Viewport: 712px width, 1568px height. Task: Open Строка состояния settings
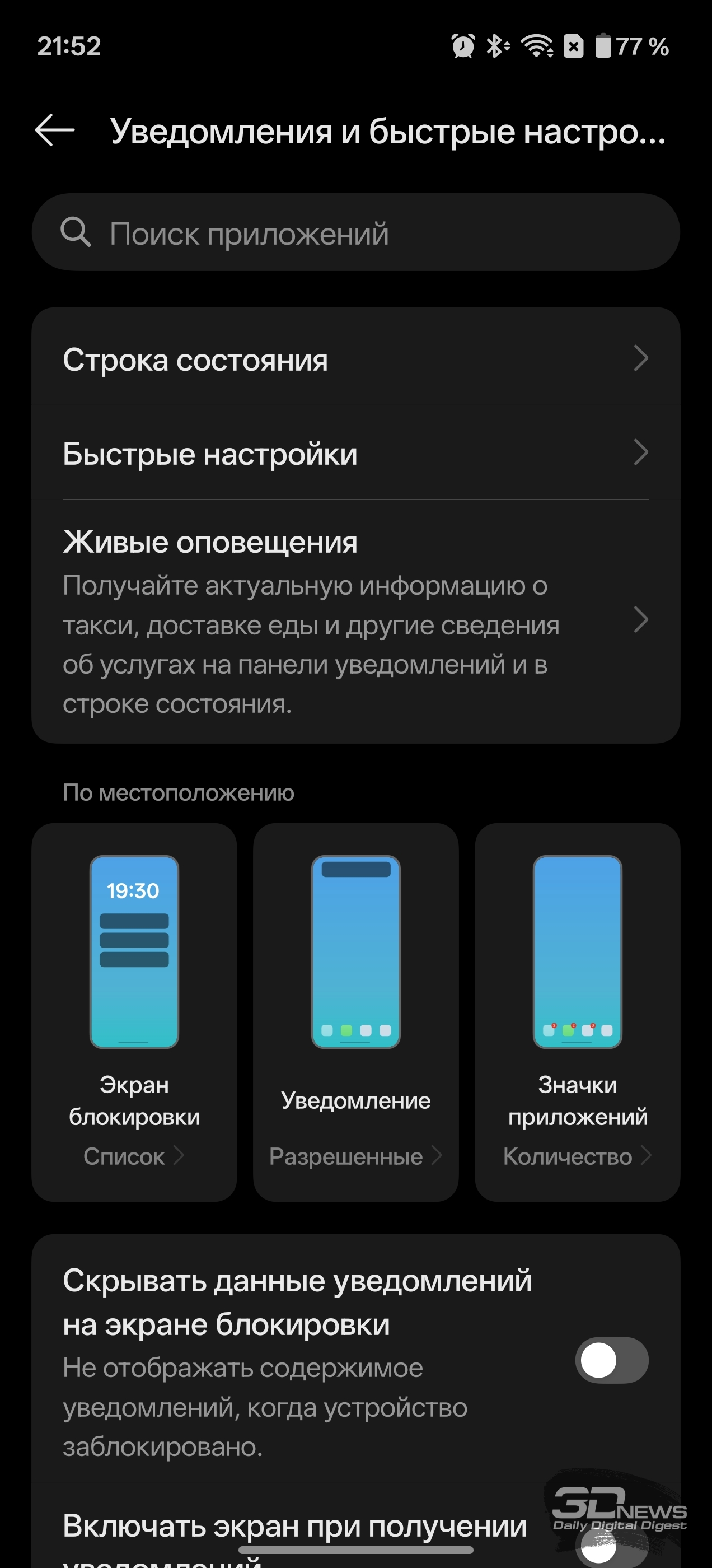tap(355, 359)
